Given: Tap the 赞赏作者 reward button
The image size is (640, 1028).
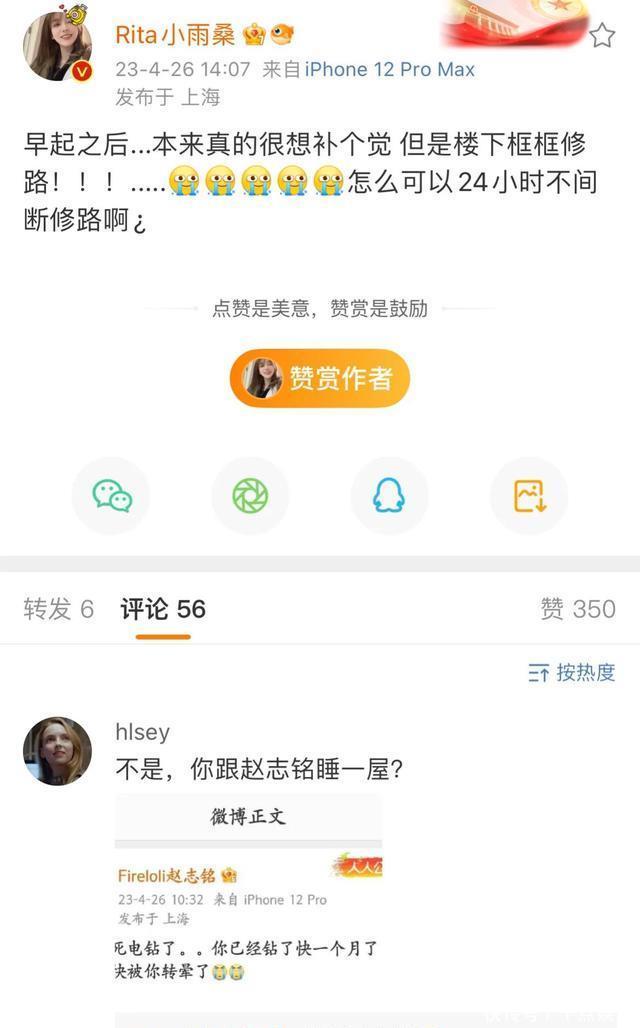Looking at the screenshot, I should 320,378.
